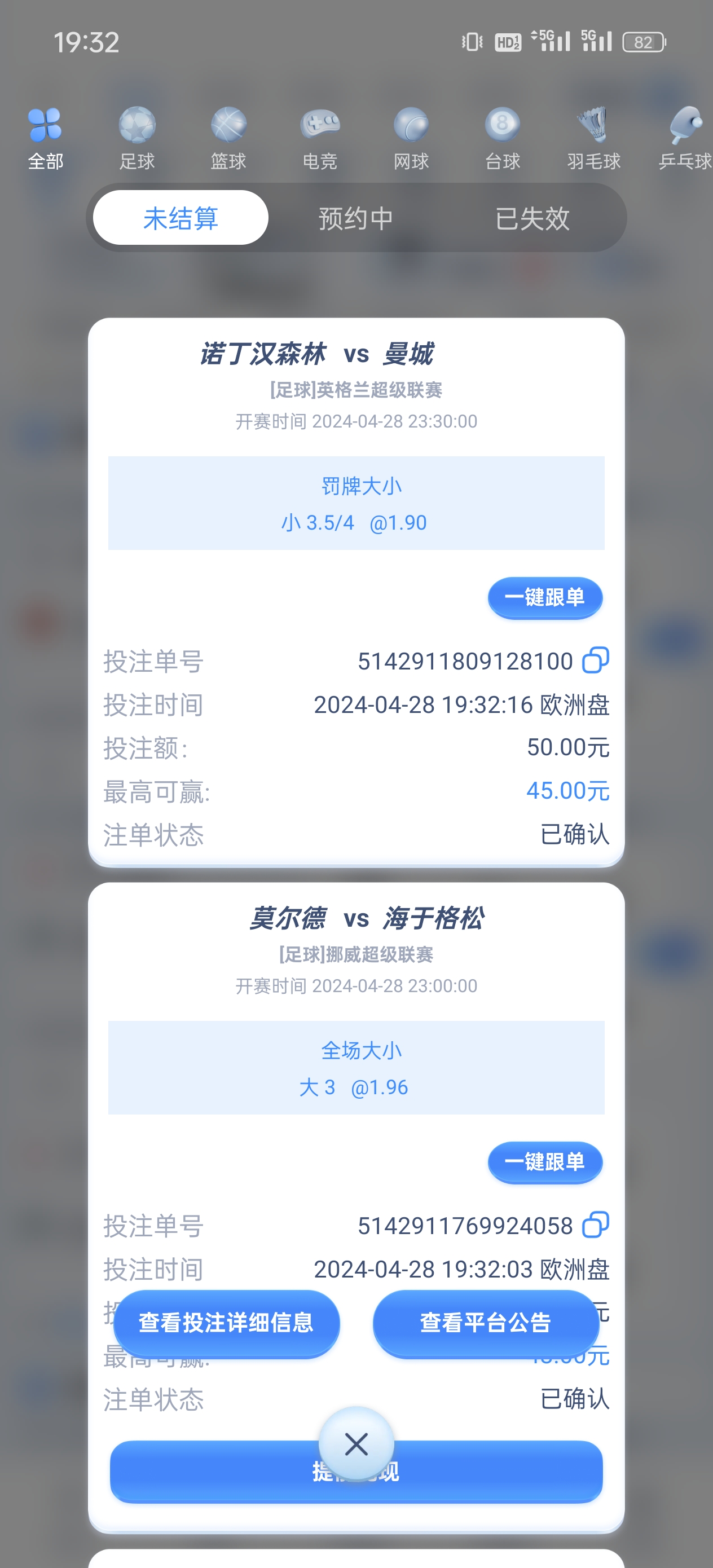Switch to the 预约中 tab
713x1568 pixels.
(356, 218)
